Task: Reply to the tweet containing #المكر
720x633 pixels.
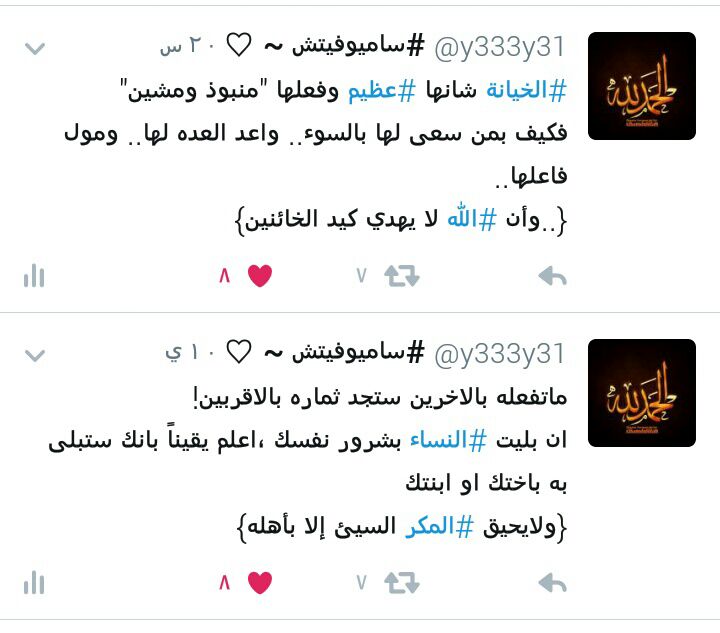Action: click(x=552, y=583)
